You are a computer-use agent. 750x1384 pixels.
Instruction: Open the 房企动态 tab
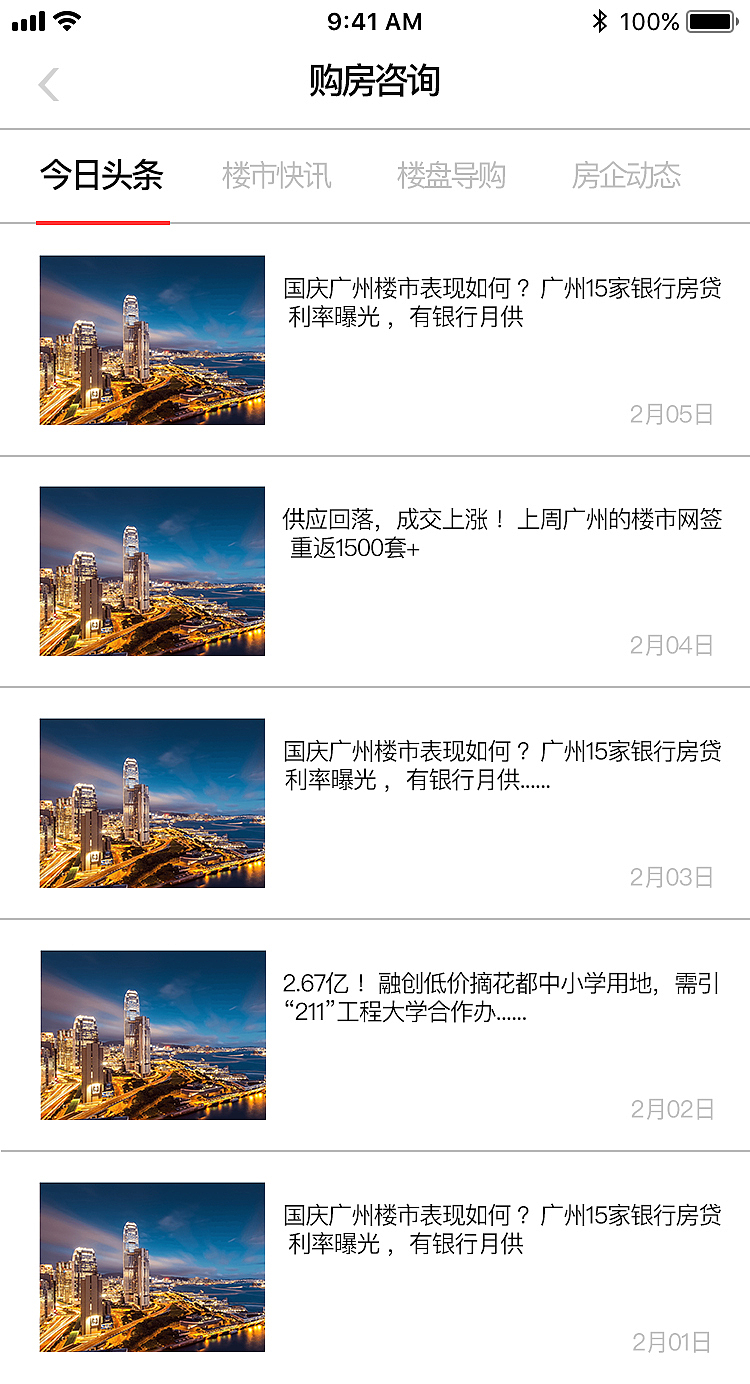[626, 176]
